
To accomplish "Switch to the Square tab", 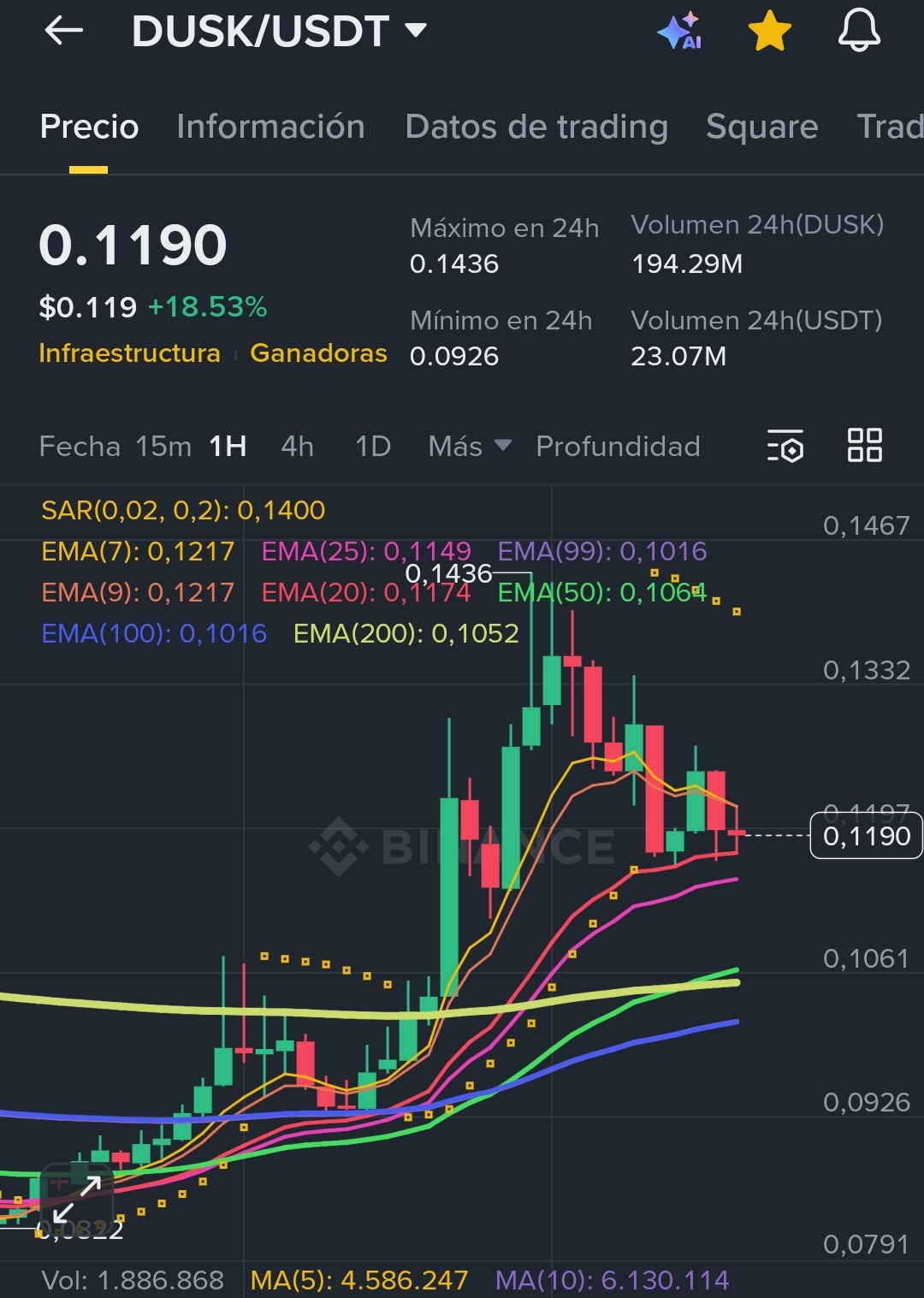I will (761, 127).
